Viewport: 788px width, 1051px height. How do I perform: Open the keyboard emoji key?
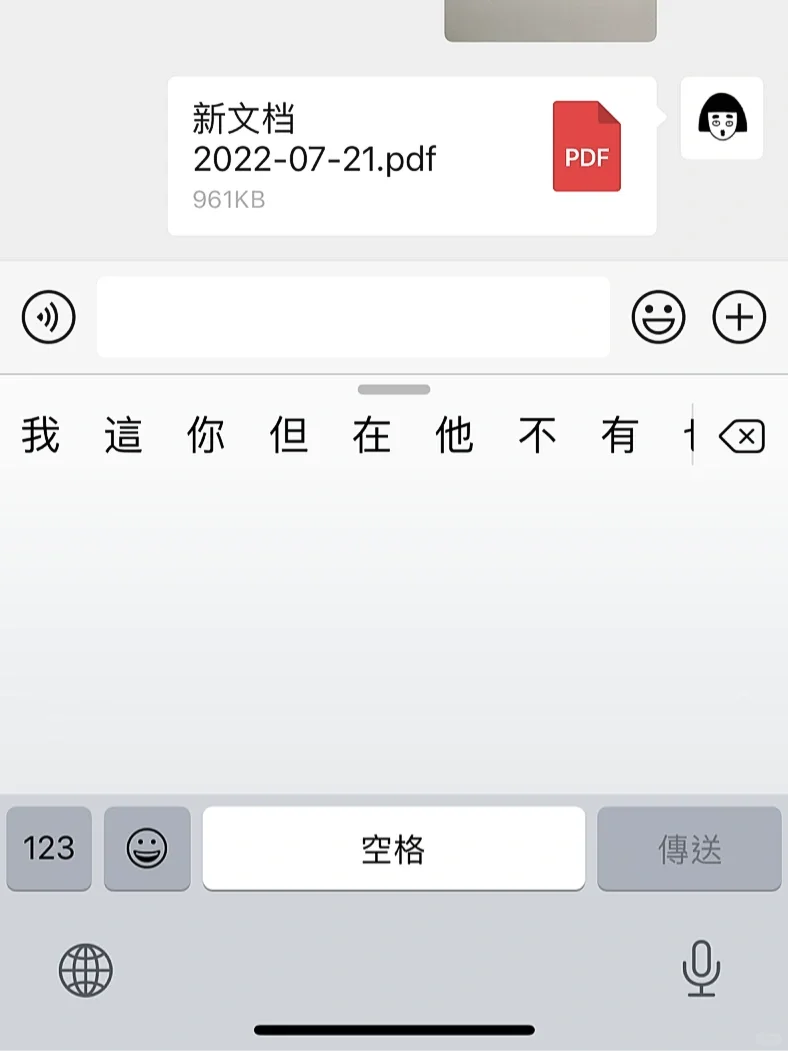[x=147, y=849]
